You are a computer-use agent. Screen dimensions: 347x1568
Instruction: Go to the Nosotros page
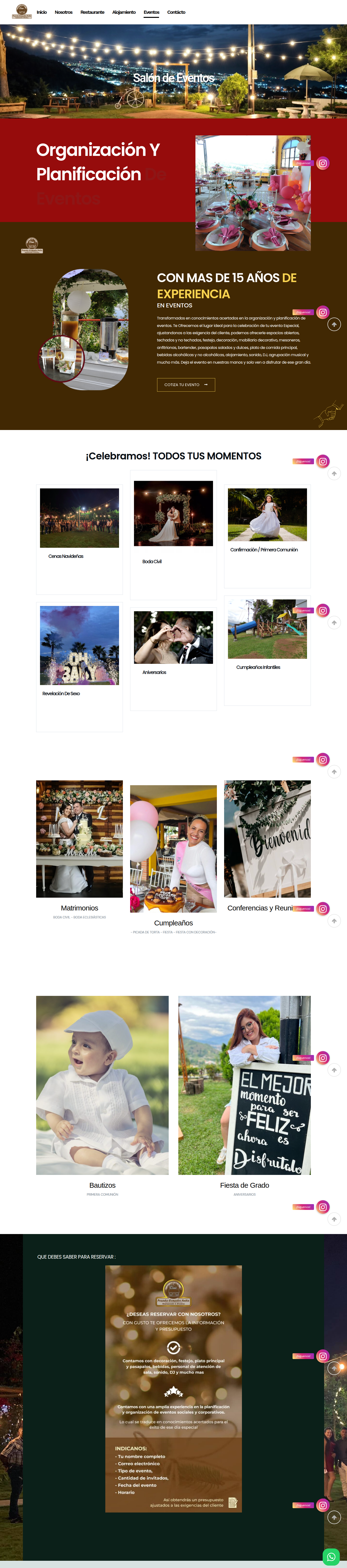coord(63,12)
